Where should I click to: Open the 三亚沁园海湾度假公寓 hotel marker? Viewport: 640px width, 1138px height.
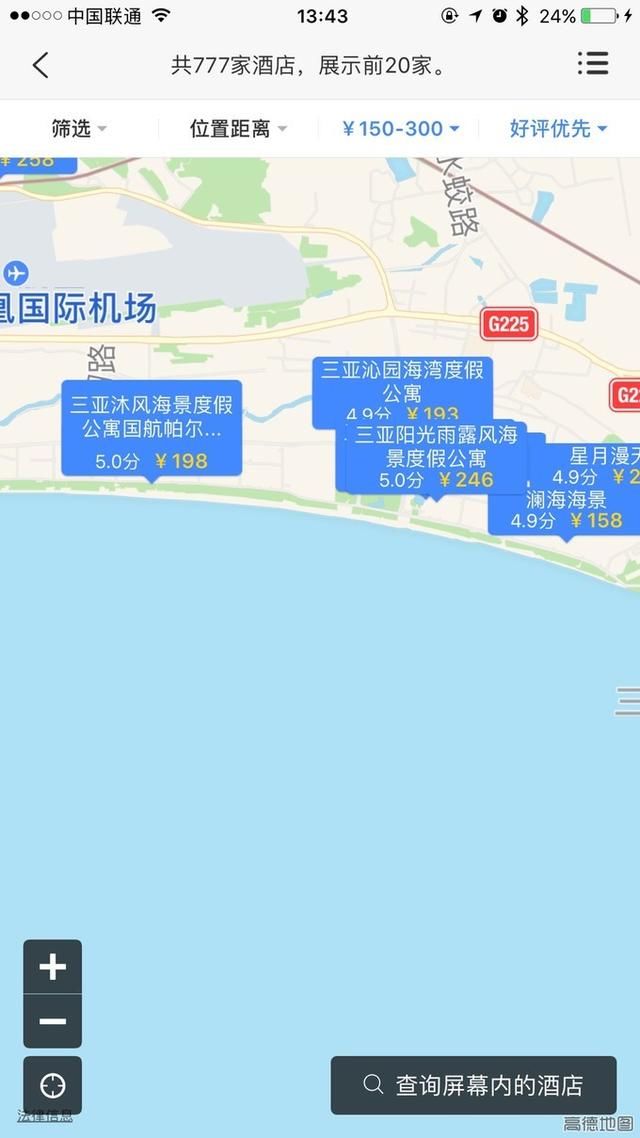(402, 382)
